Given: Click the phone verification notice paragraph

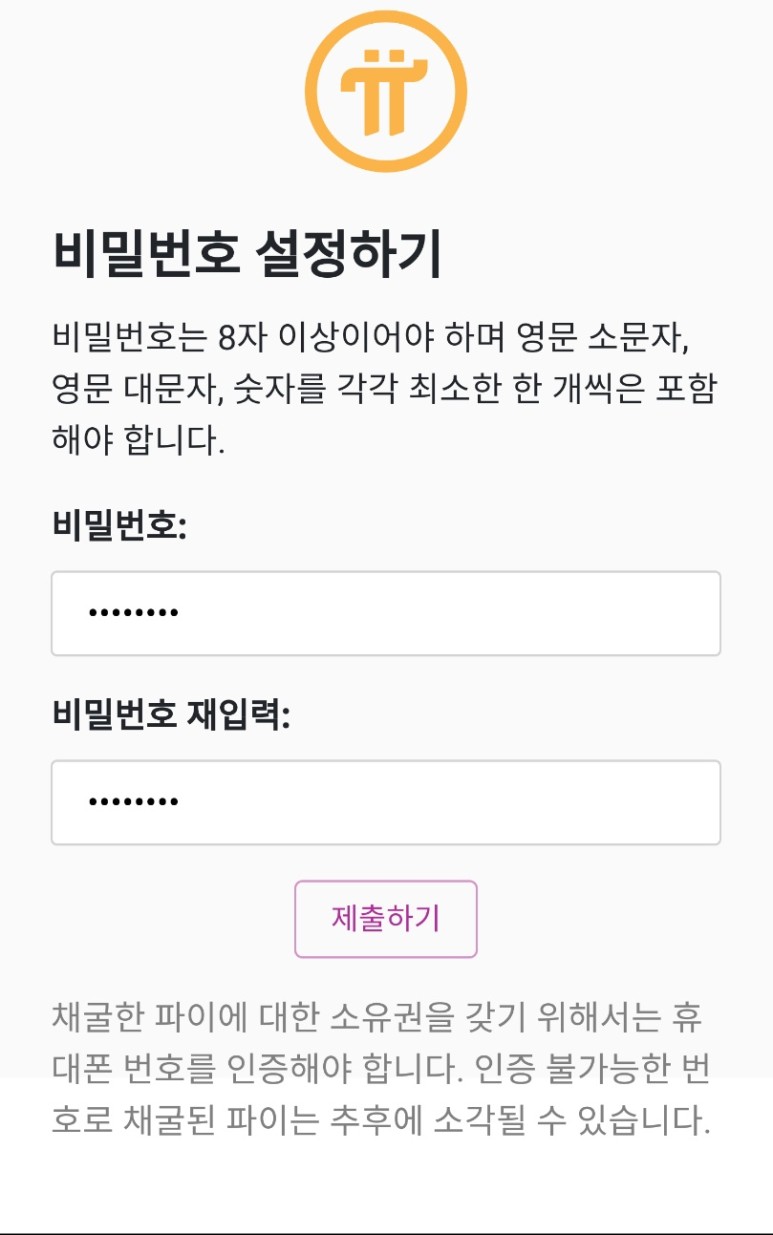Looking at the screenshot, I should coord(386,1070).
